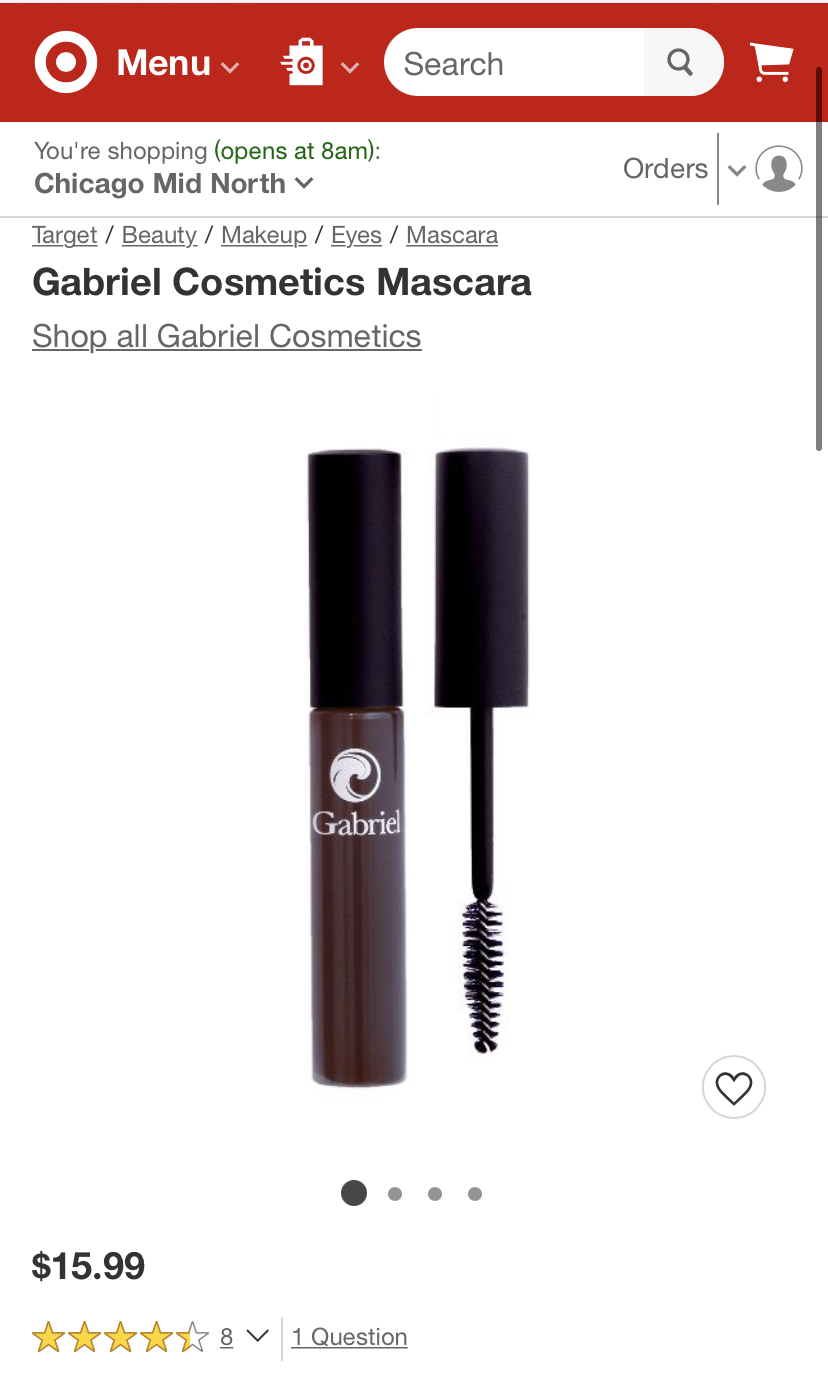Go to the Eyes breadcrumb
The width and height of the screenshot is (828, 1393).
point(356,235)
